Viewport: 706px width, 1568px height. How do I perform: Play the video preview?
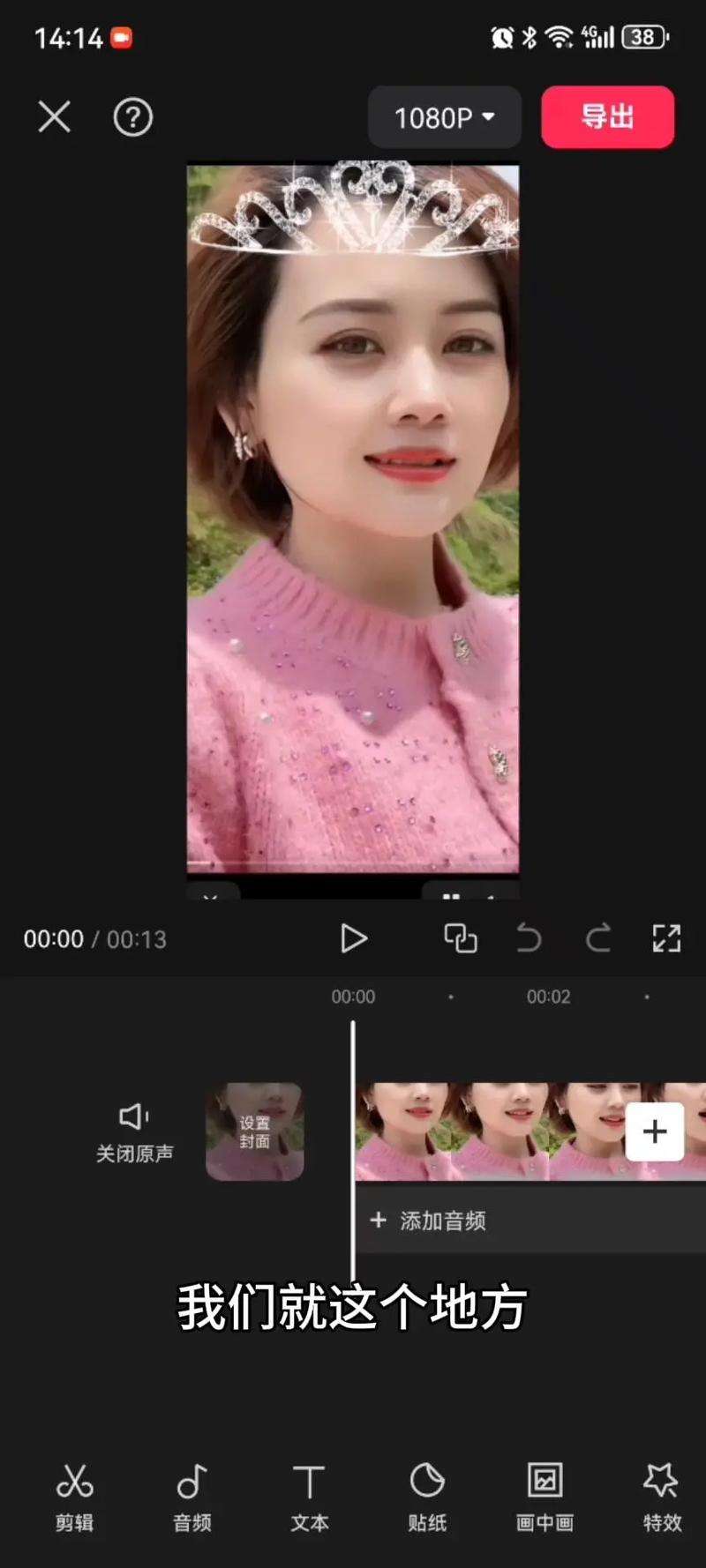353,938
